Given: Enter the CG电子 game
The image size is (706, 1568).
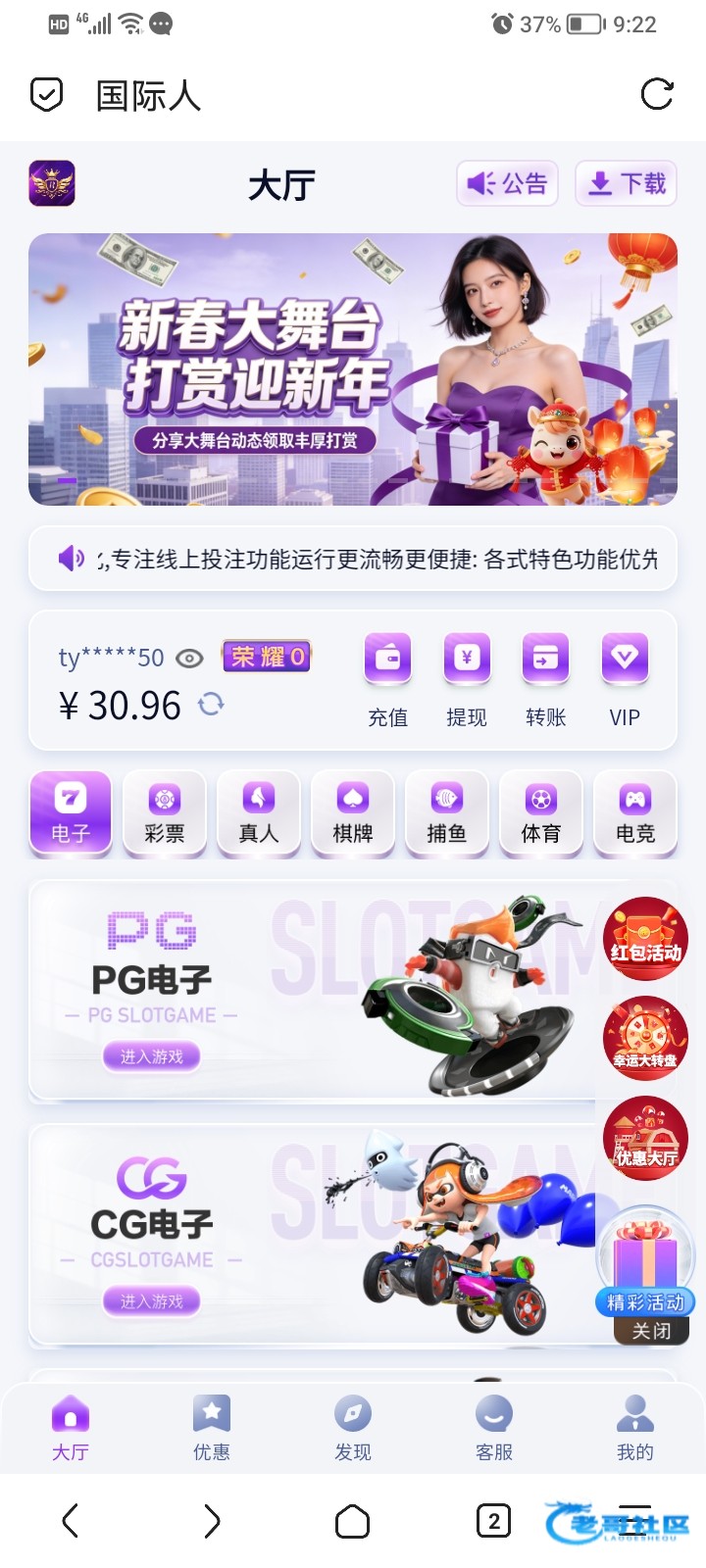Looking at the screenshot, I should click(x=152, y=1301).
